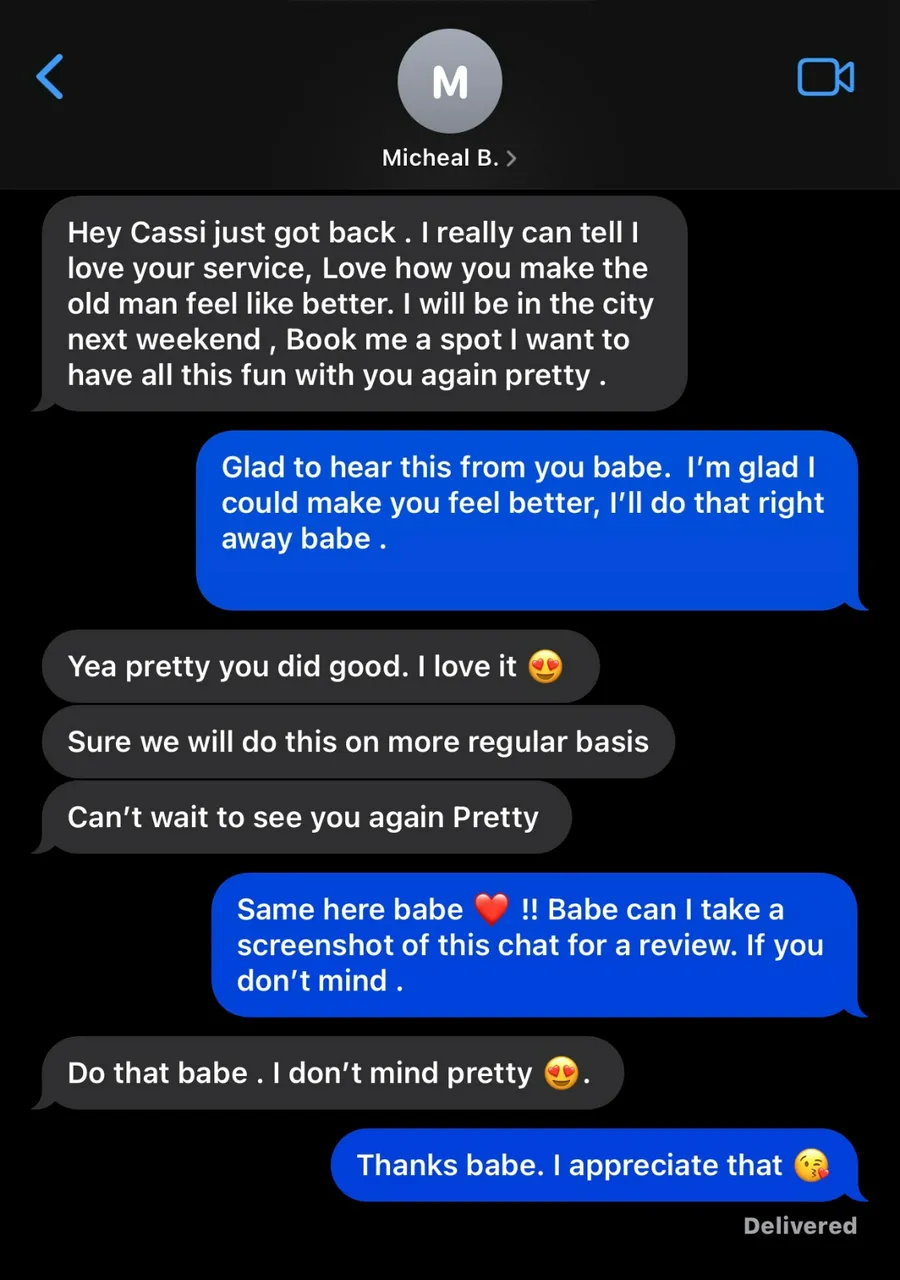900x1280 pixels.
Task: Tap the 'Sure we will do this' gray bubble
Action: (357, 741)
